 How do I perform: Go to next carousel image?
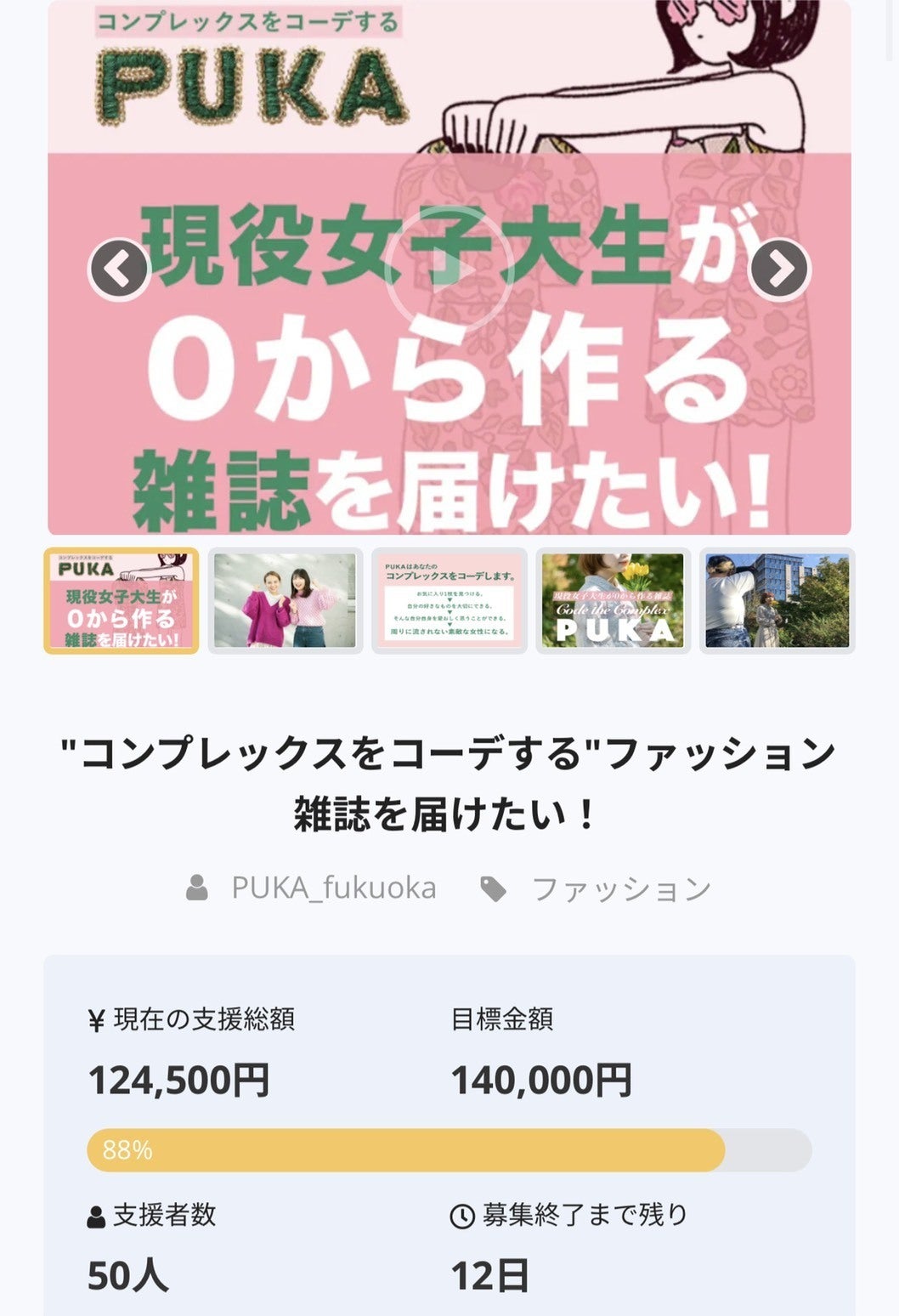click(x=778, y=269)
